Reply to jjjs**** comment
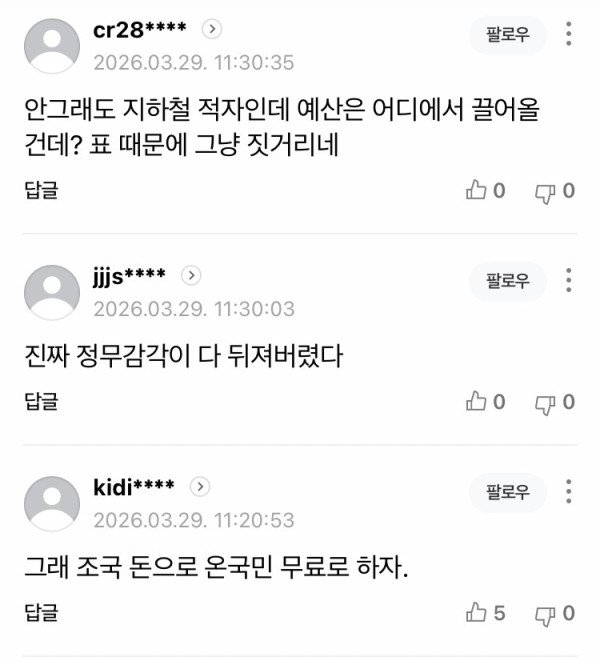Image resolution: width=600 pixels, height=661 pixels. click(41, 402)
